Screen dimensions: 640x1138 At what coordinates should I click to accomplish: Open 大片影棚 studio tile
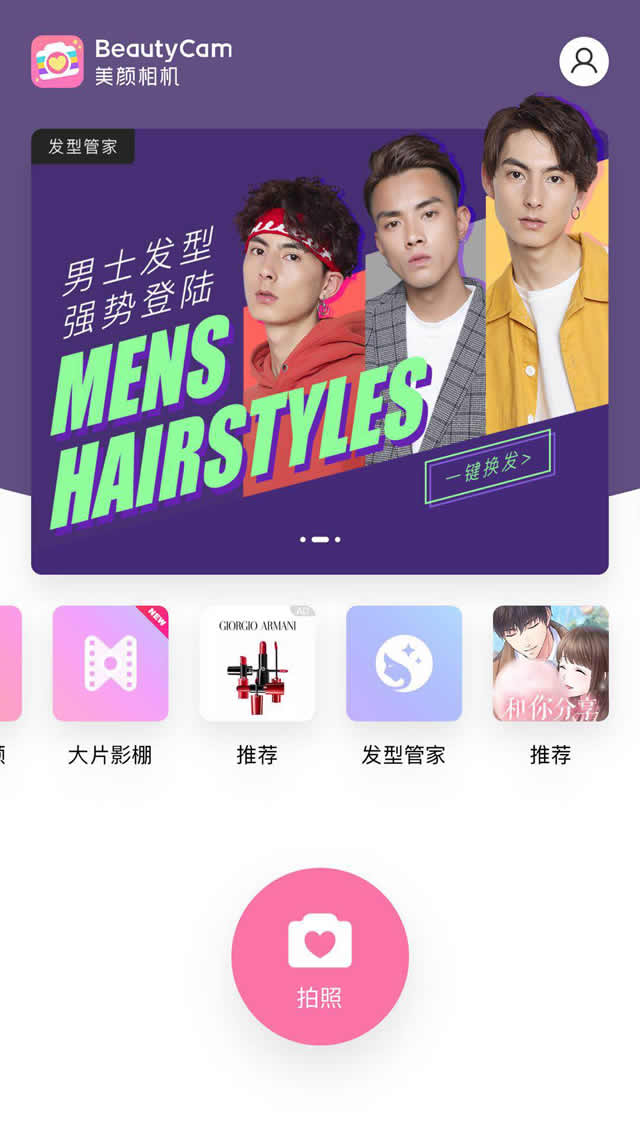pos(110,664)
